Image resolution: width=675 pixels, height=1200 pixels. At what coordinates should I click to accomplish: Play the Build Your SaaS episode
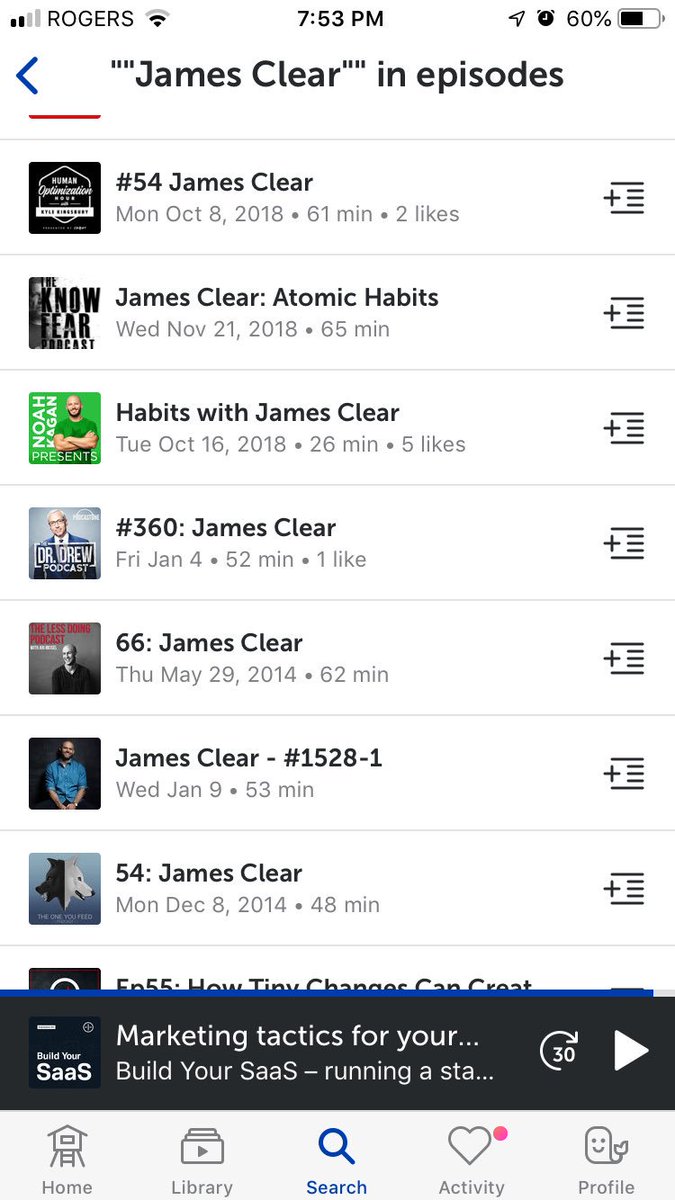coord(631,1052)
